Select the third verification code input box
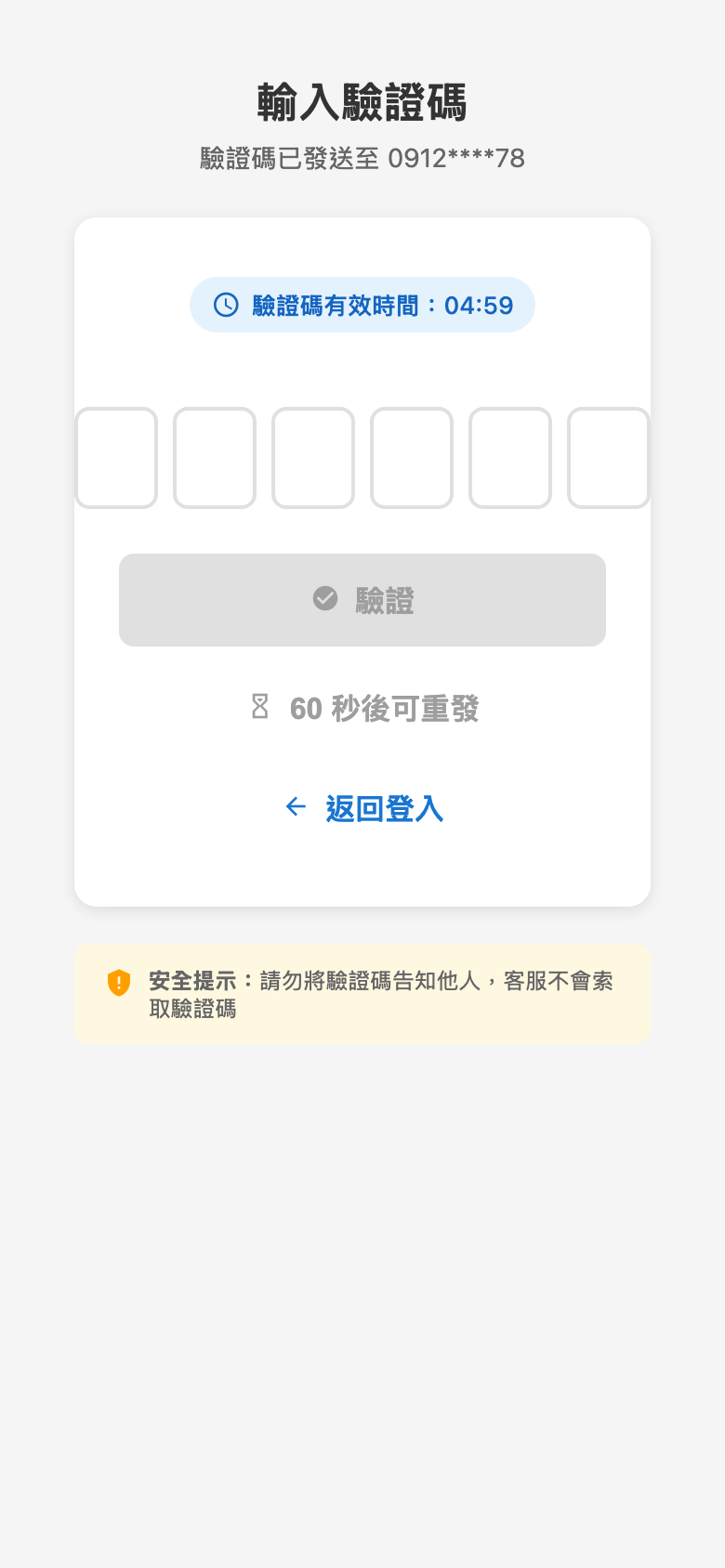This screenshot has width=725, height=1568. (x=313, y=457)
